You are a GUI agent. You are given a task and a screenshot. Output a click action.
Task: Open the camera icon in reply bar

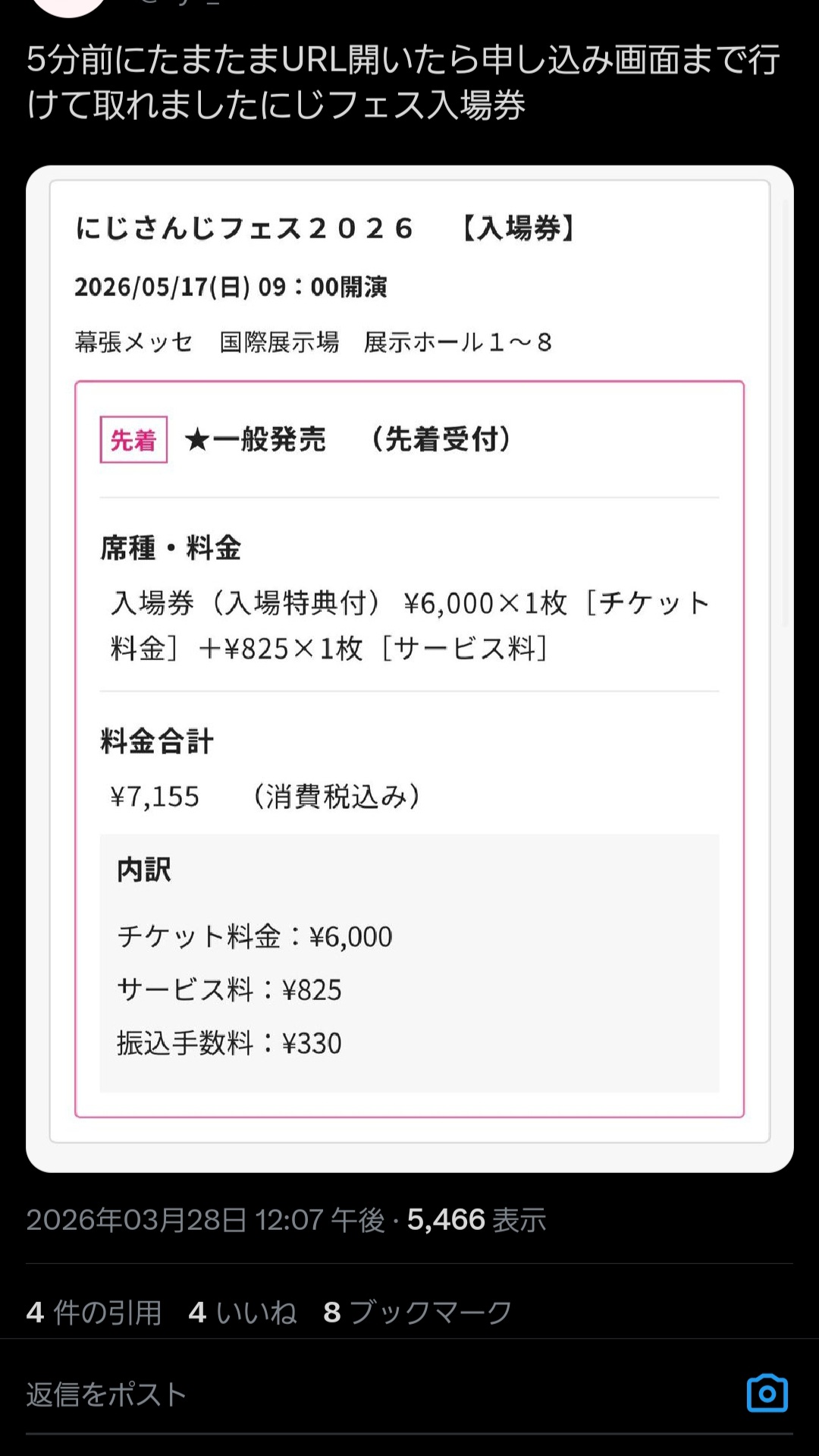pos(767,1394)
